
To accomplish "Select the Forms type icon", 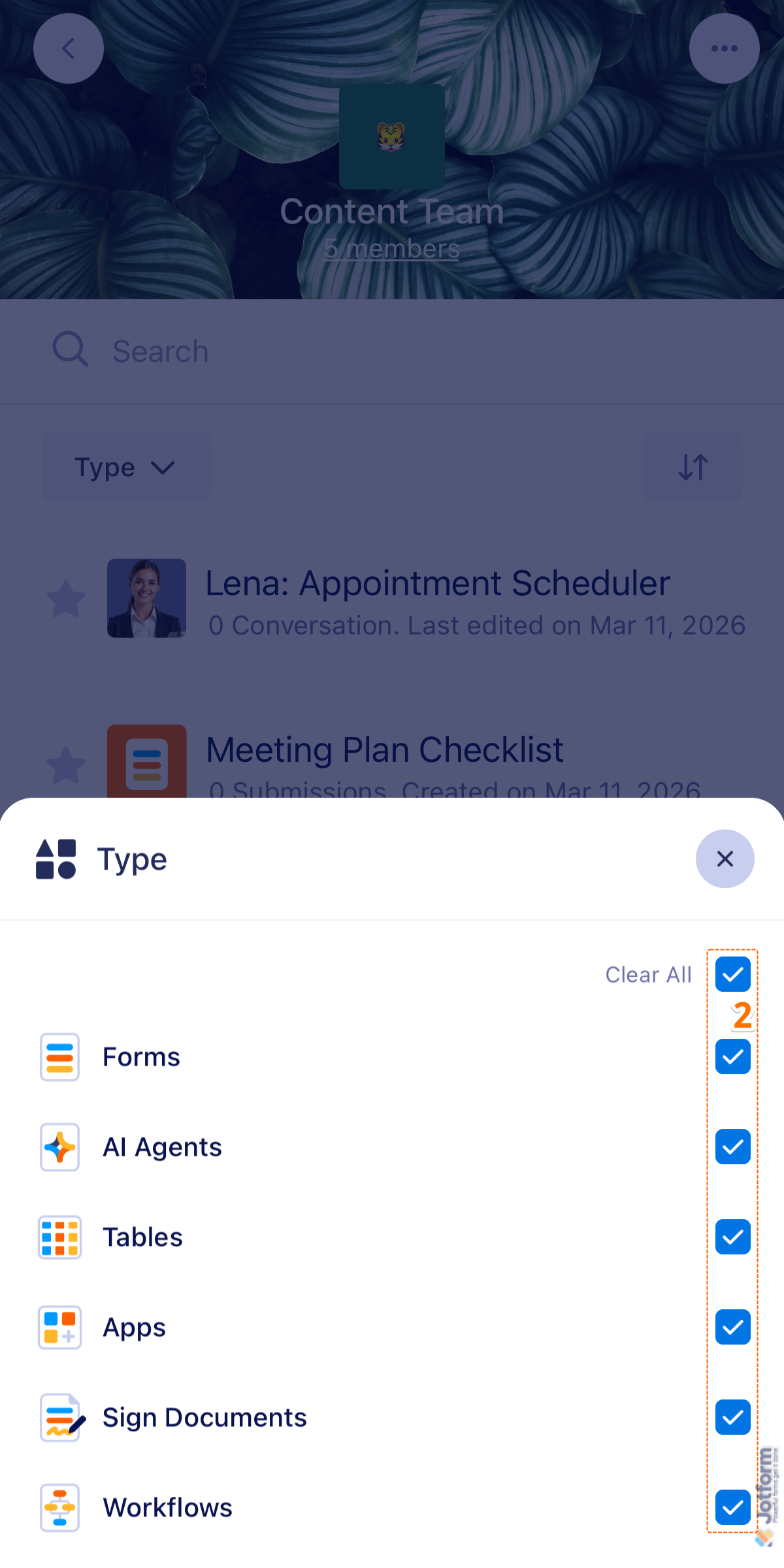I will tap(59, 1056).
